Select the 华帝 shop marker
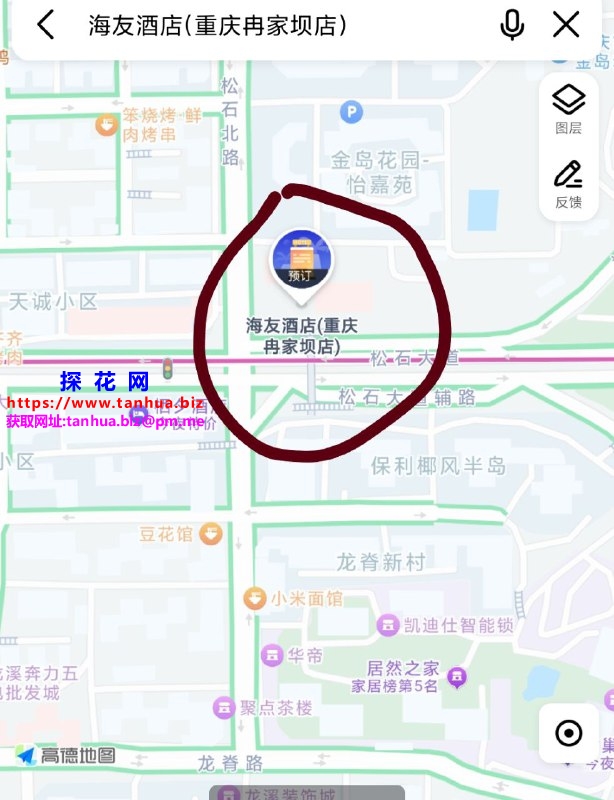614x800 pixels. point(271,656)
